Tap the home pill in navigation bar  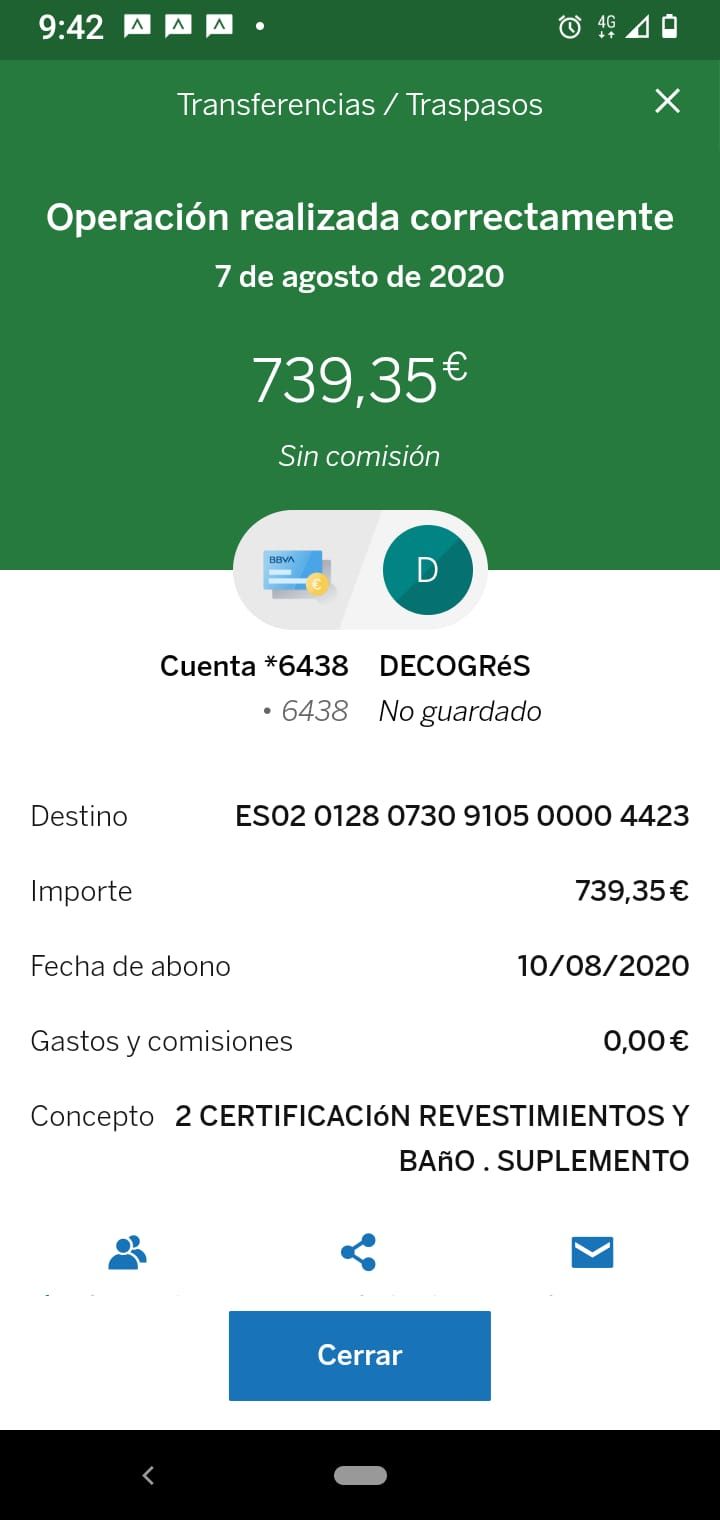(360, 1475)
